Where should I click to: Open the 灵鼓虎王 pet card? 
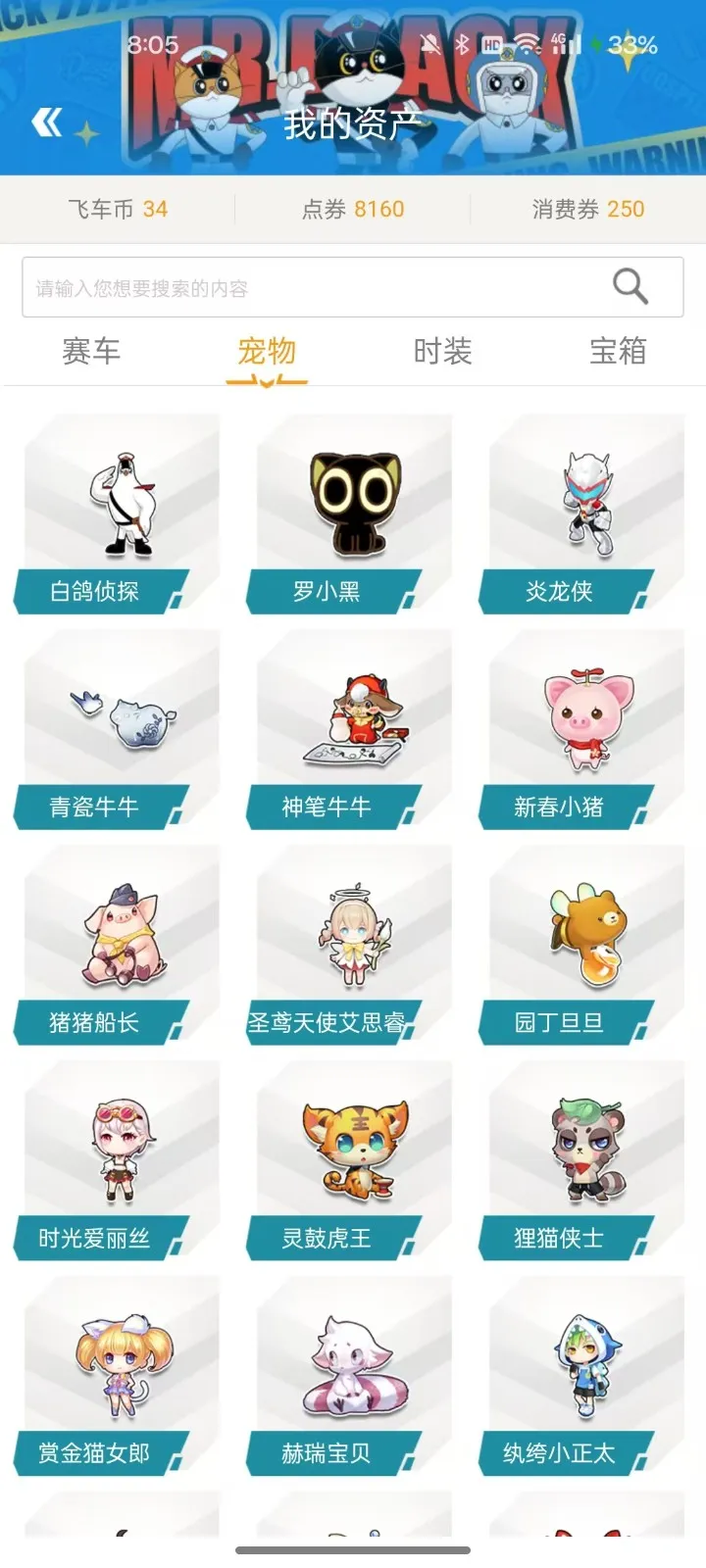click(350, 1161)
